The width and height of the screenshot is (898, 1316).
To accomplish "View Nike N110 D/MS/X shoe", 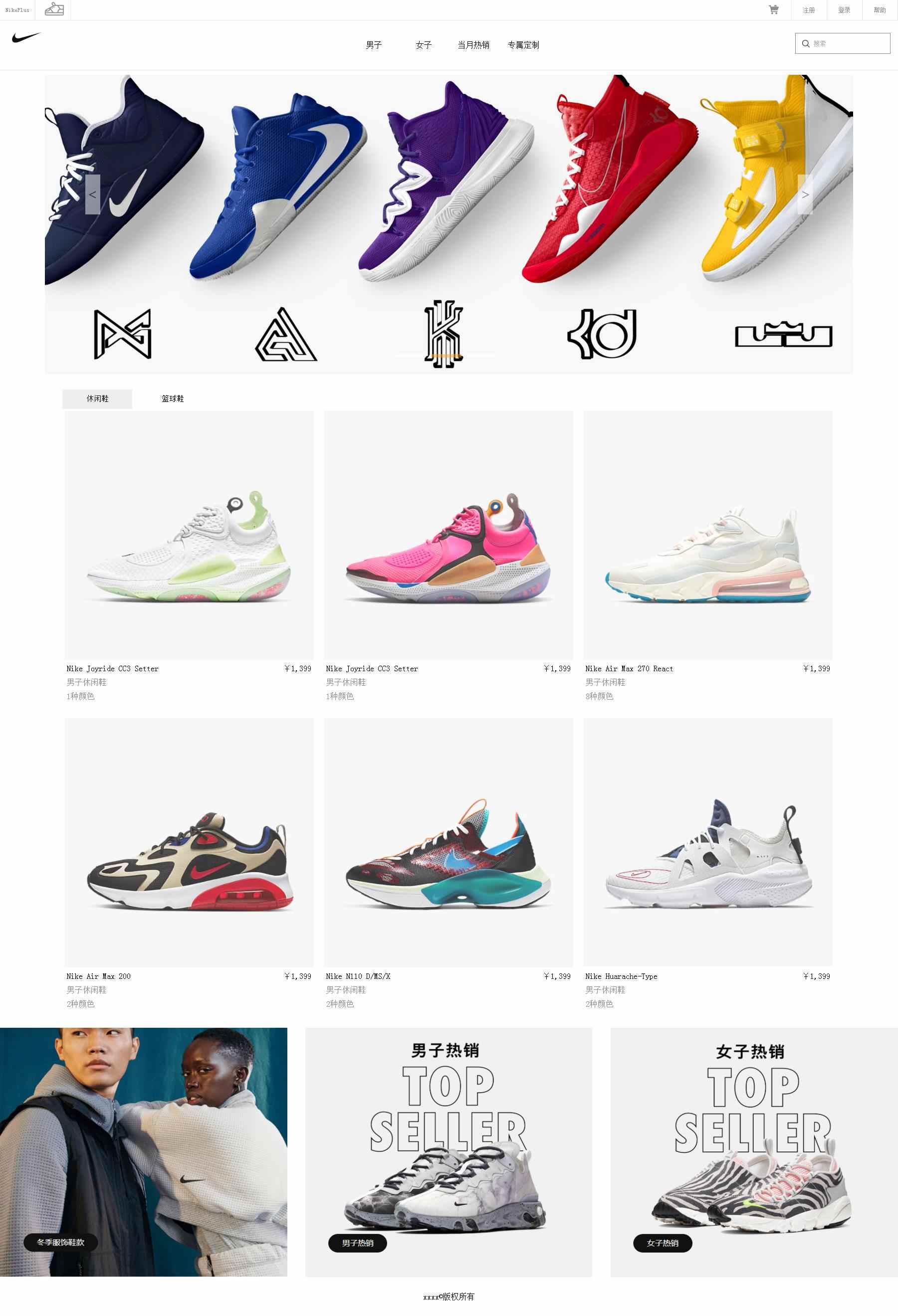I will 448,843.
